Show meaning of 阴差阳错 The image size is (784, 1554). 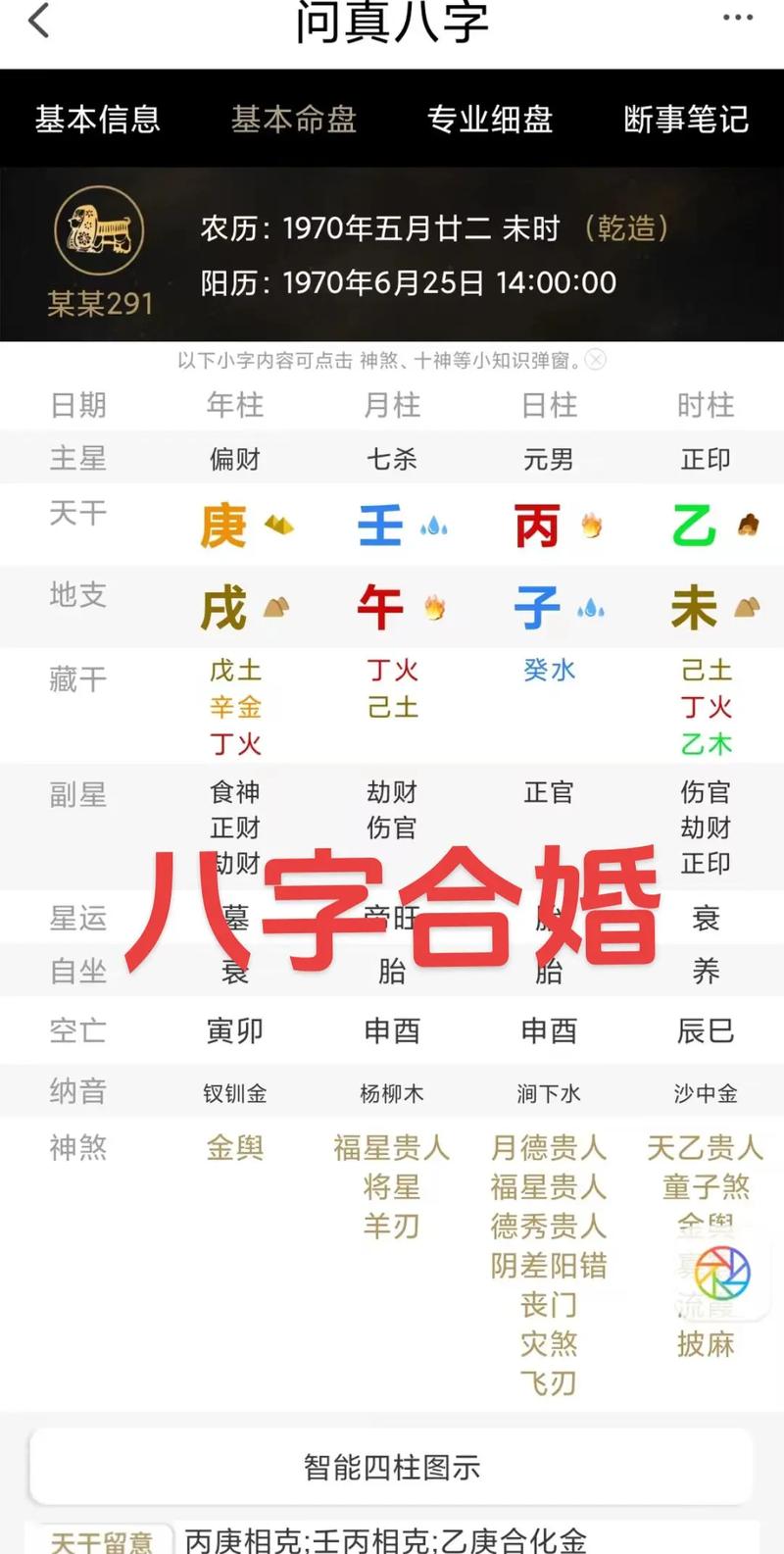(549, 1266)
